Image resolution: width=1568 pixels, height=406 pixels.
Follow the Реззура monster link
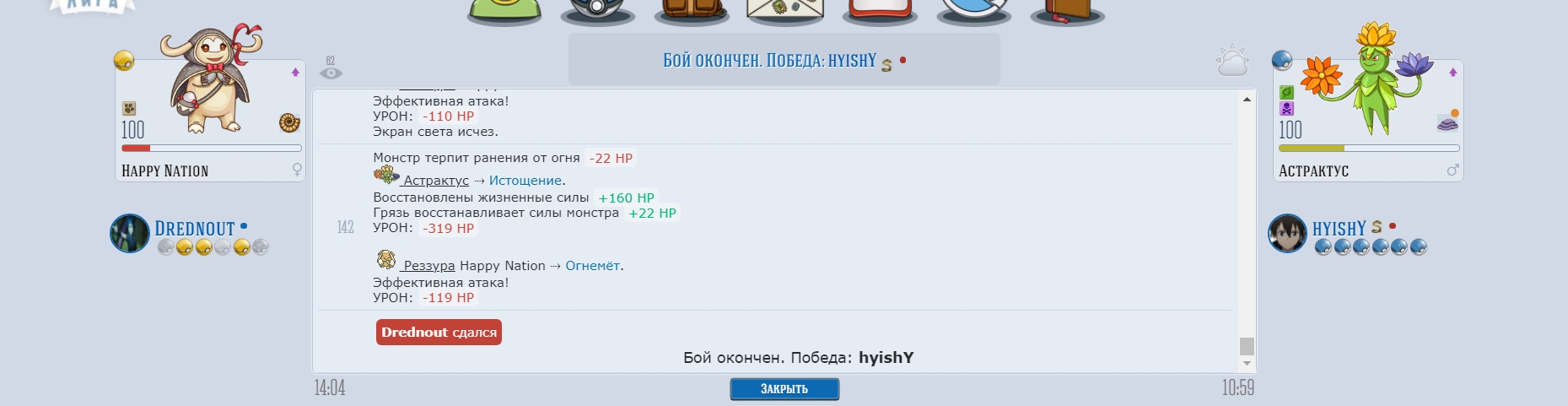tap(428, 266)
